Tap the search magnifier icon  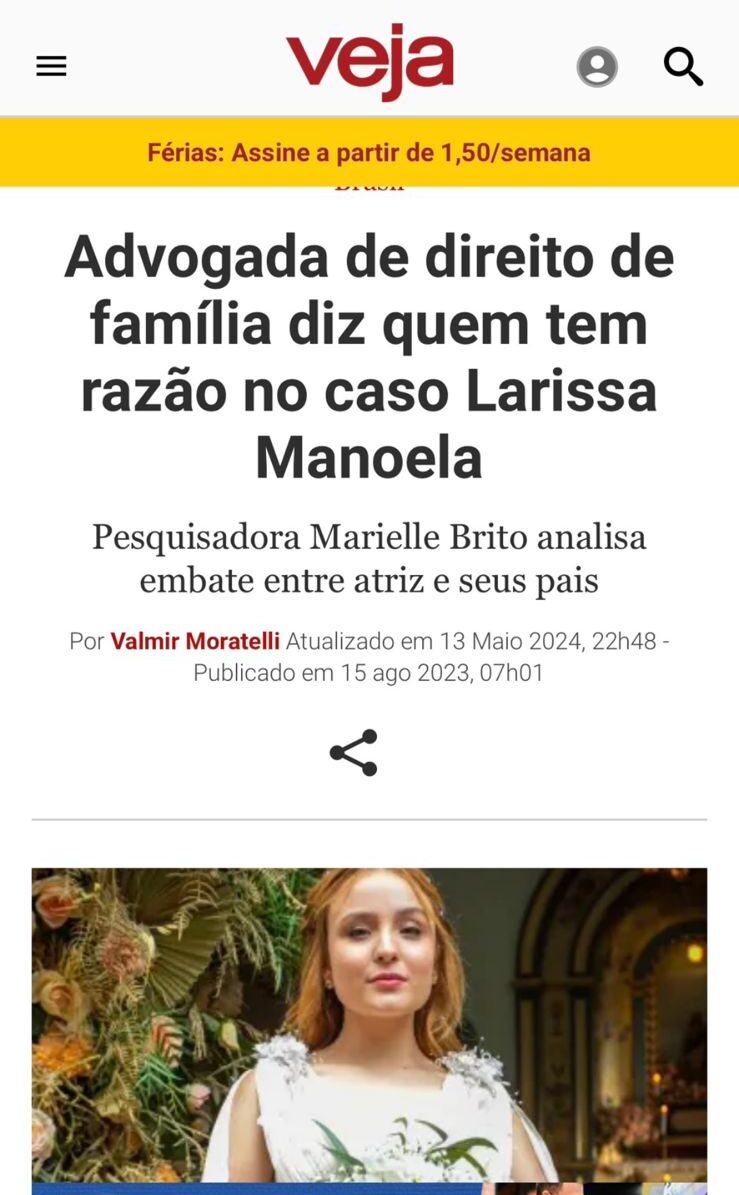(x=683, y=66)
